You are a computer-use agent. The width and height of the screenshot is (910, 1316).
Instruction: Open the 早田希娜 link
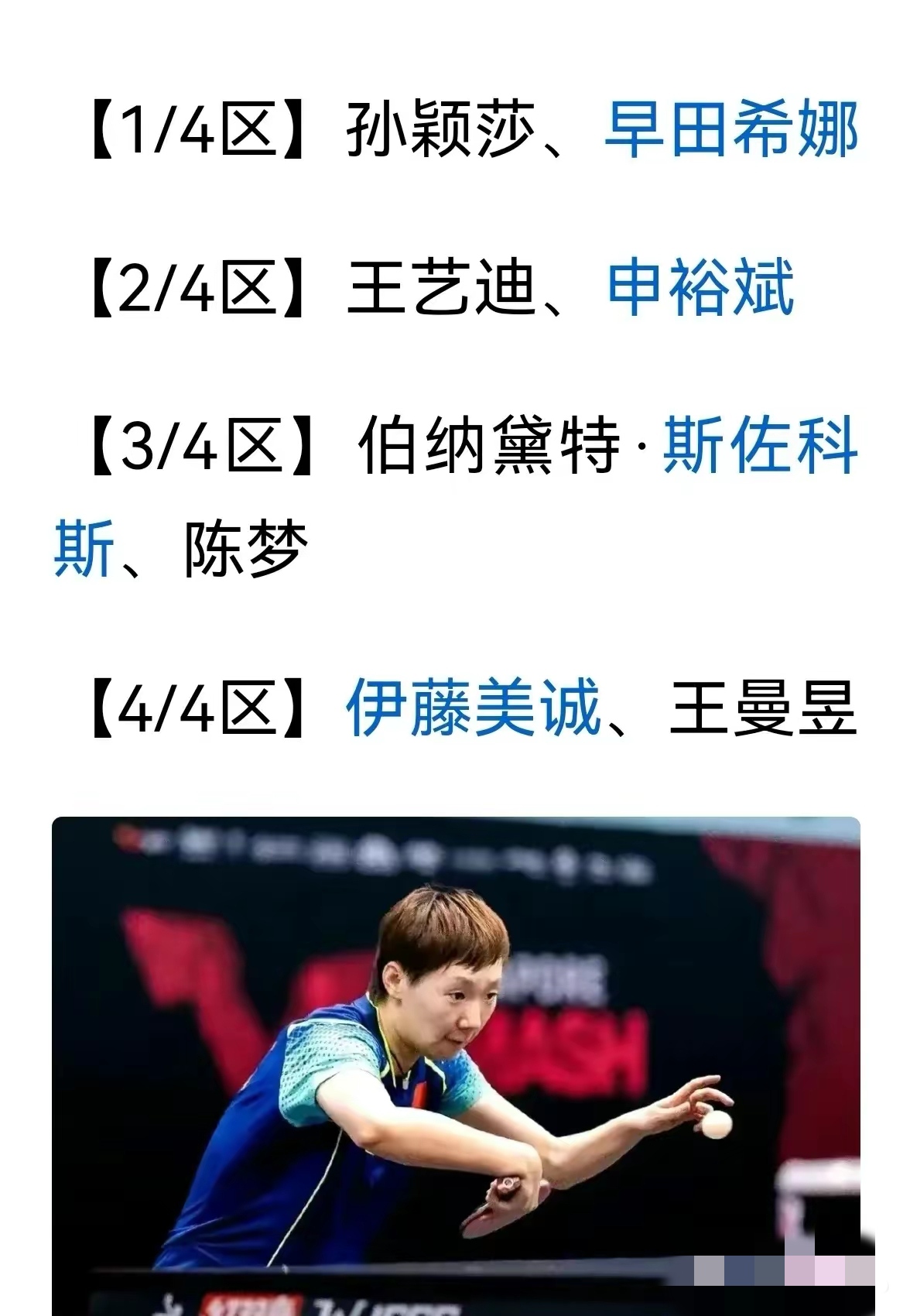coord(731,129)
